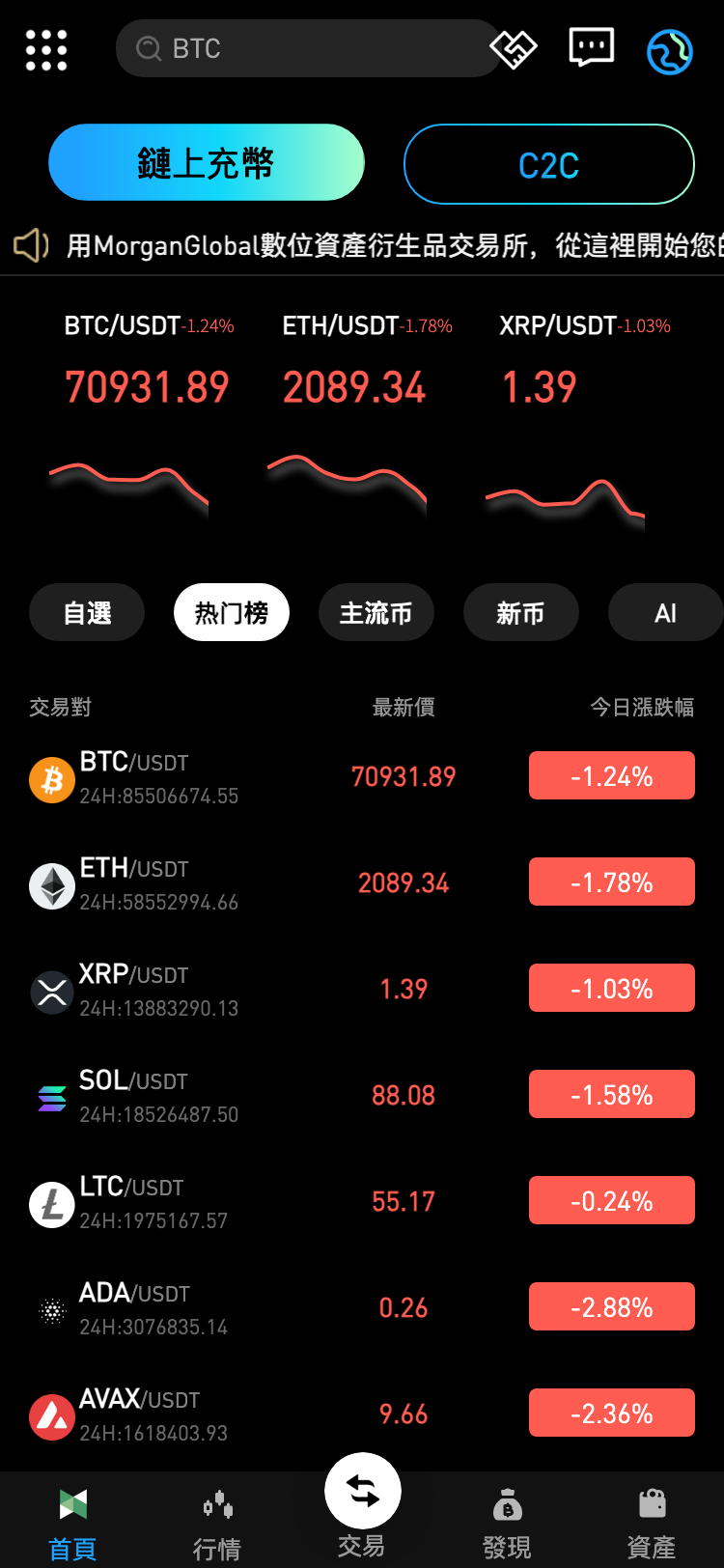Switch to the AI coins tab

(664, 612)
